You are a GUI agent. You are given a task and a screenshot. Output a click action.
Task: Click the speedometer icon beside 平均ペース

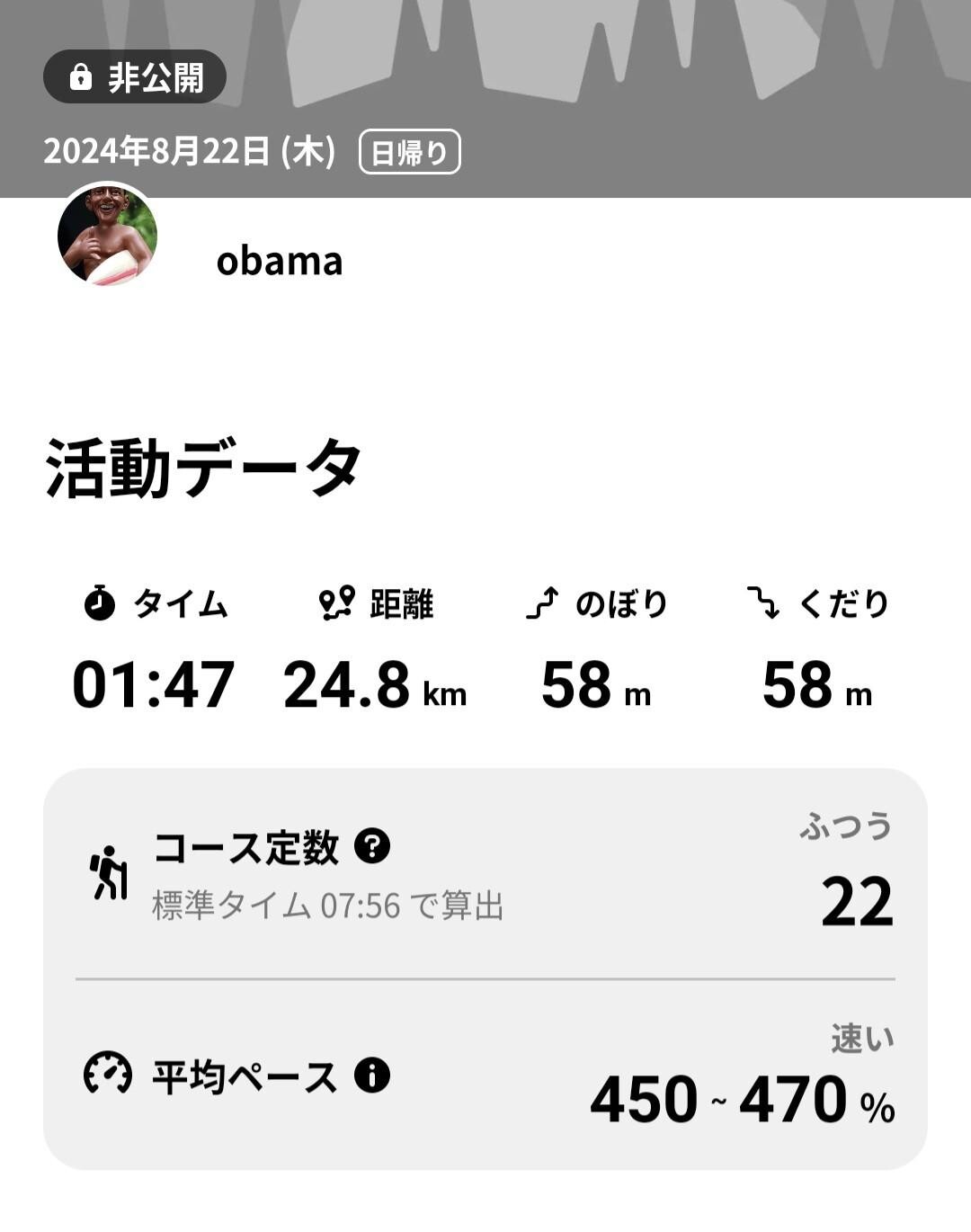[x=107, y=1072]
